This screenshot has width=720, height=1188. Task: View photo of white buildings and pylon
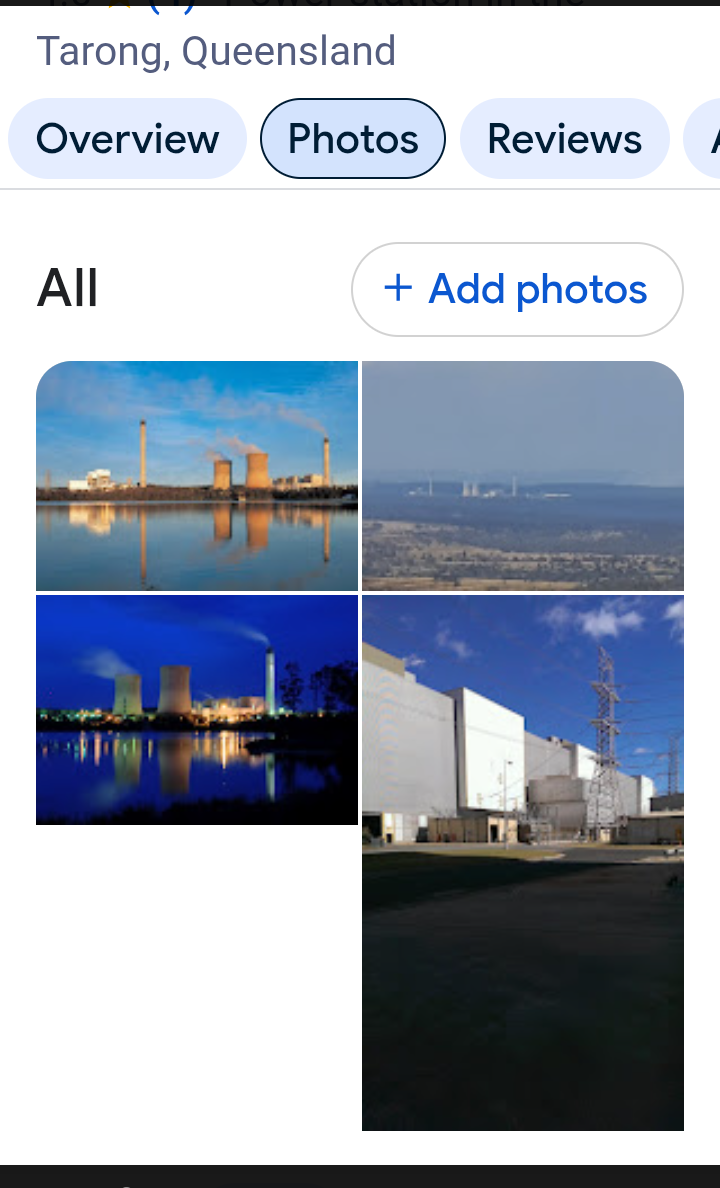coord(523,862)
